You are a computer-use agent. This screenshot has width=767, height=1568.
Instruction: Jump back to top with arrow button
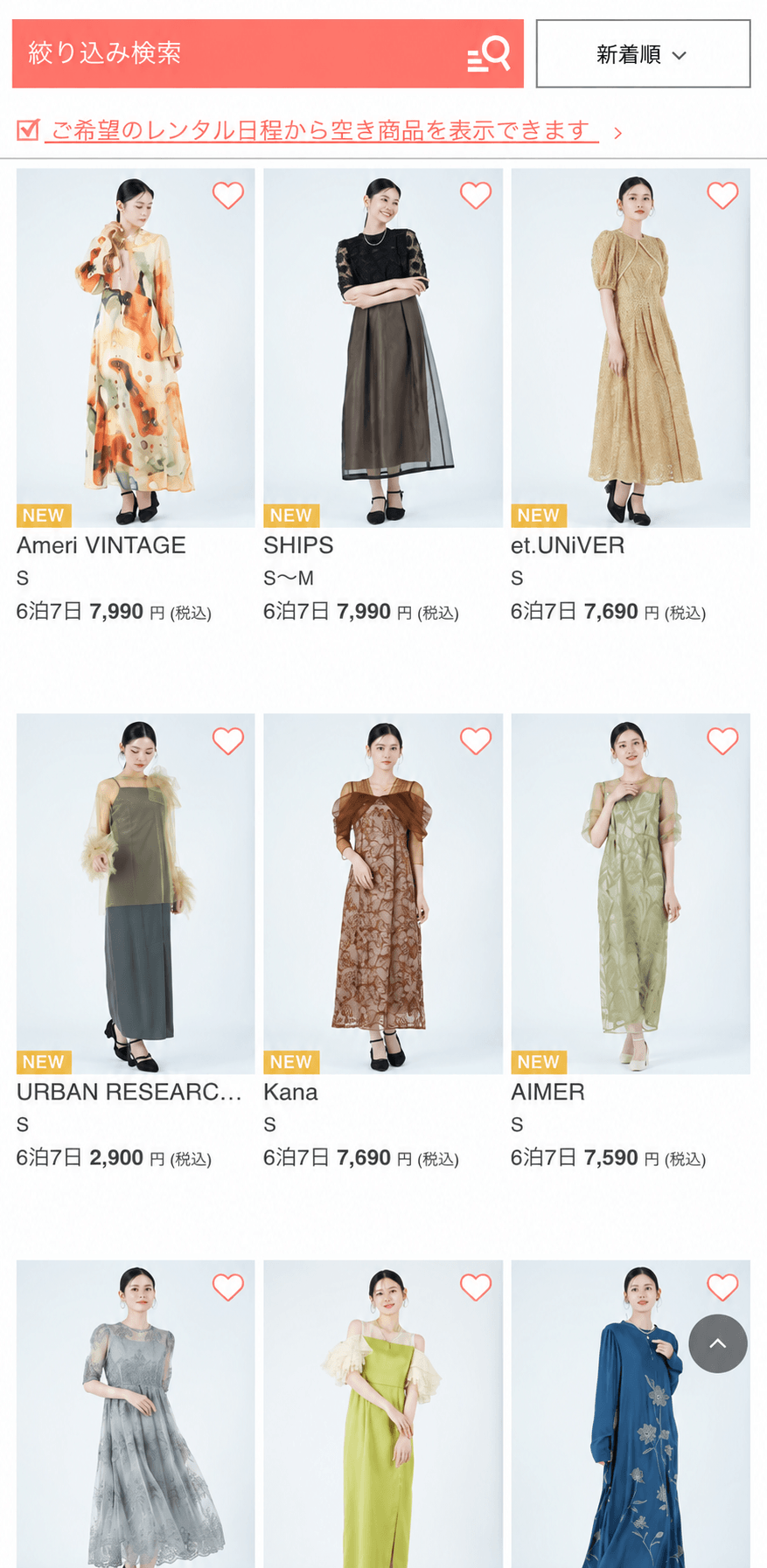pyautogui.click(x=718, y=1343)
